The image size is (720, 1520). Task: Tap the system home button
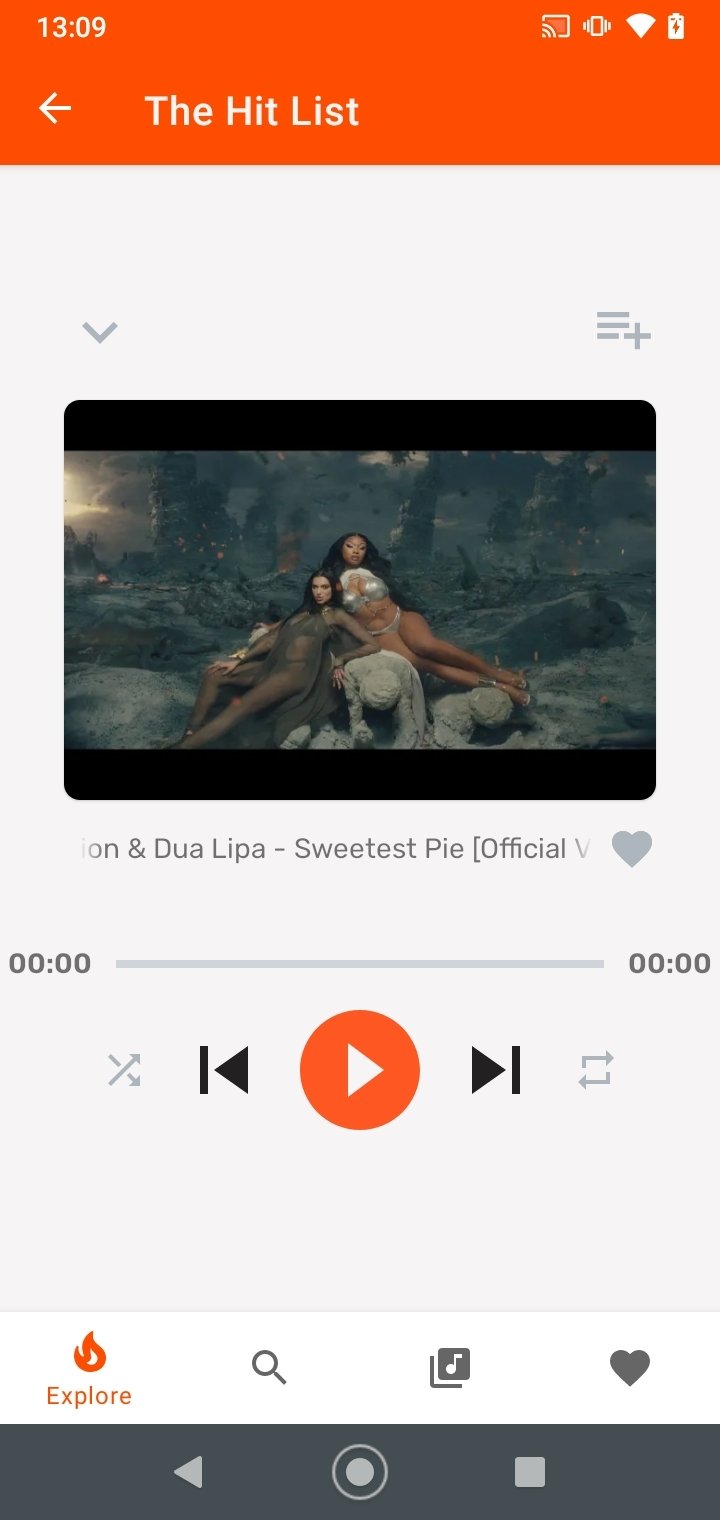click(x=360, y=1472)
